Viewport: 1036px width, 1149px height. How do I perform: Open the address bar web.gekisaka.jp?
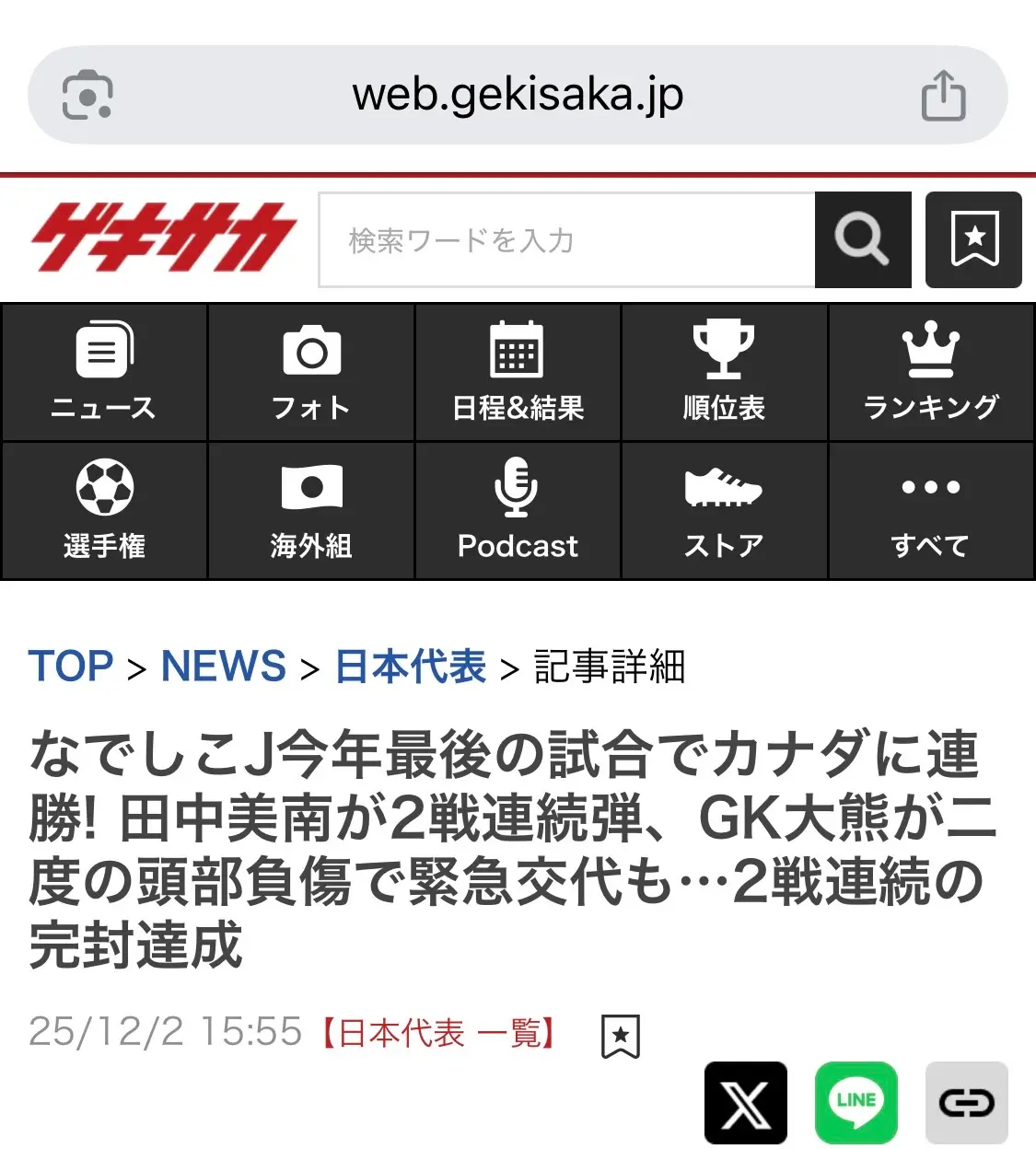pos(518,95)
